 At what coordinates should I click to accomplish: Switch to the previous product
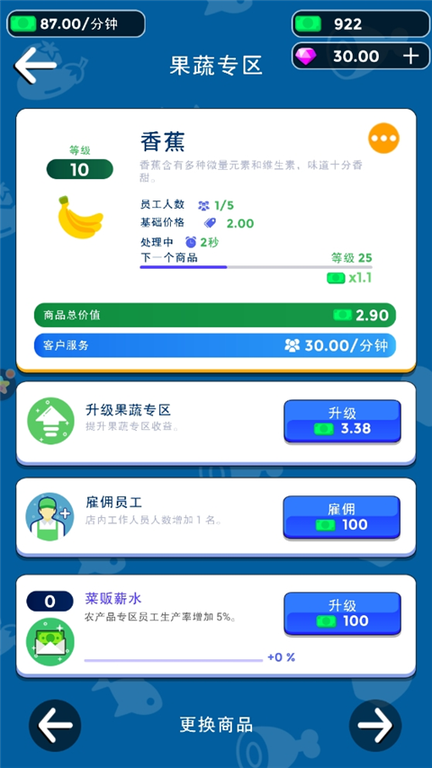(x=55, y=725)
